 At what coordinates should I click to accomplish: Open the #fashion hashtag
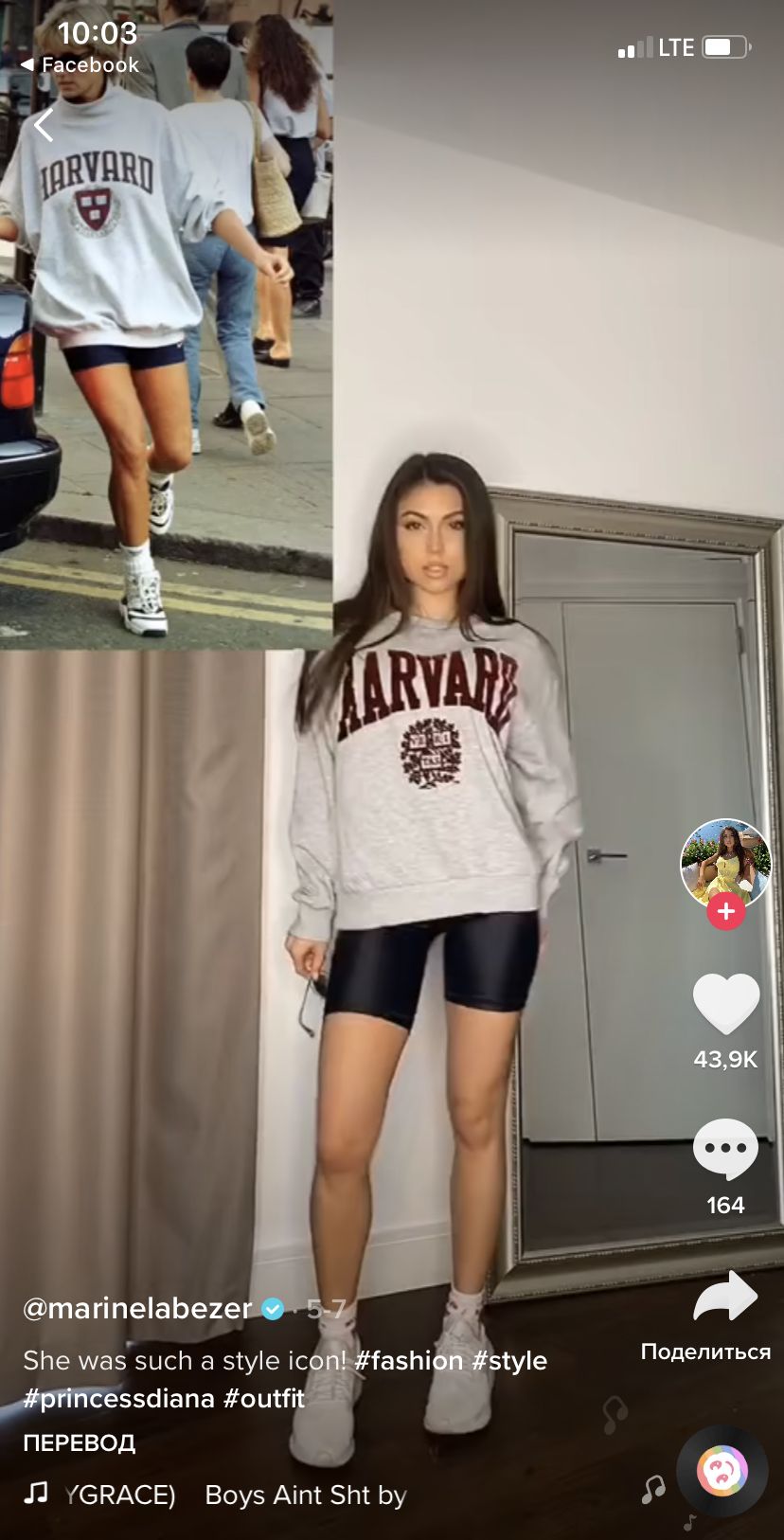click(408, 1361)
